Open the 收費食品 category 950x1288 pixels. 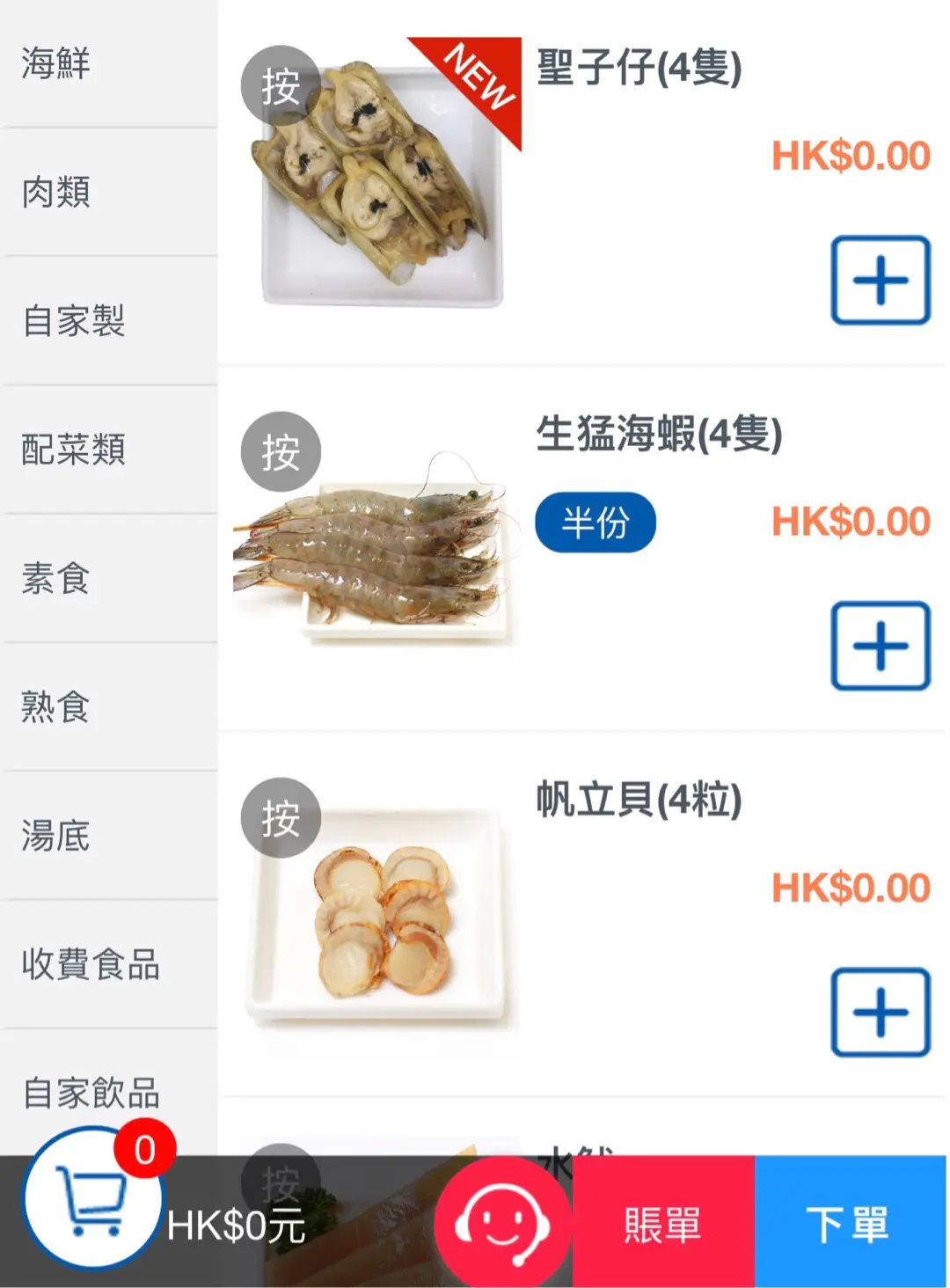click(x=91, y=964)
